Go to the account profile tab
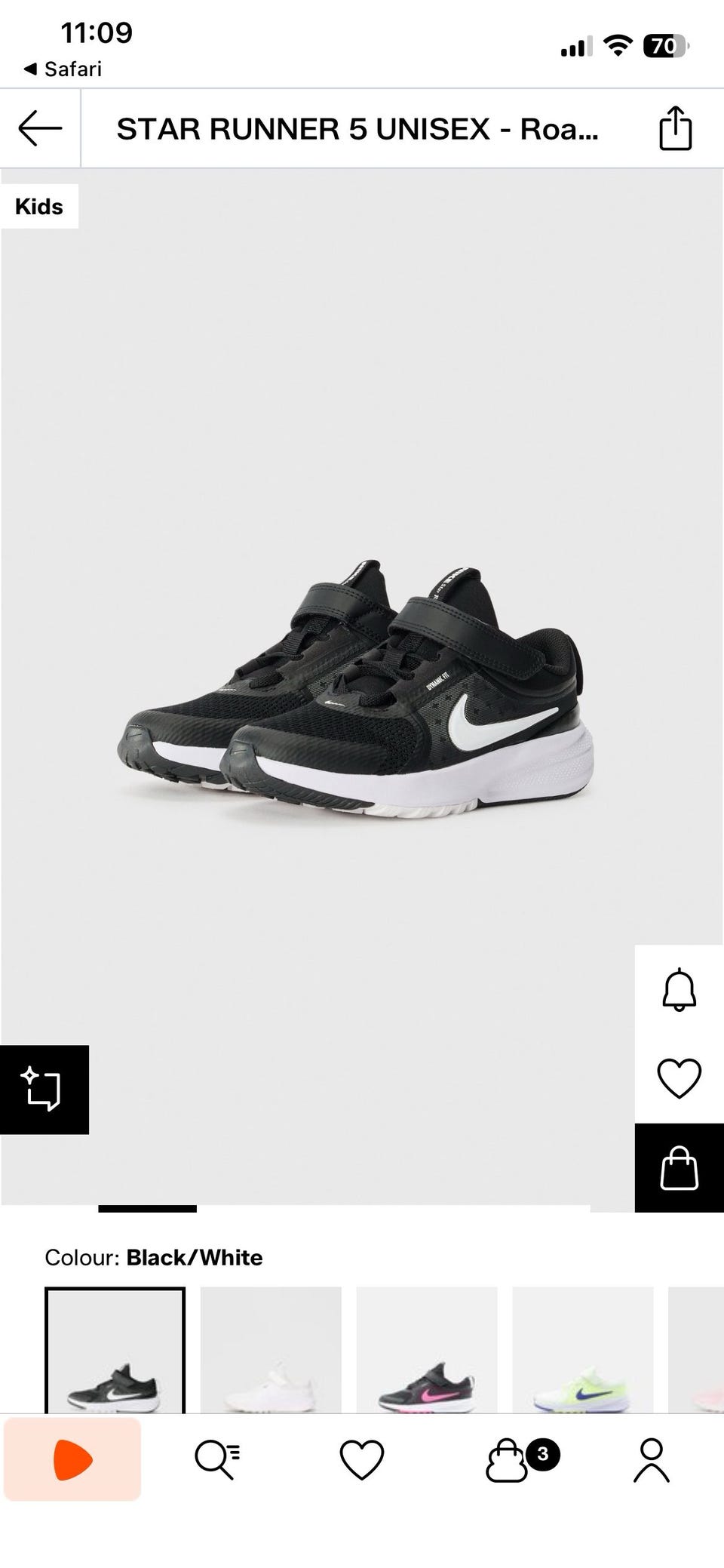724x1568 pixels. click(x=652, y=1459)
